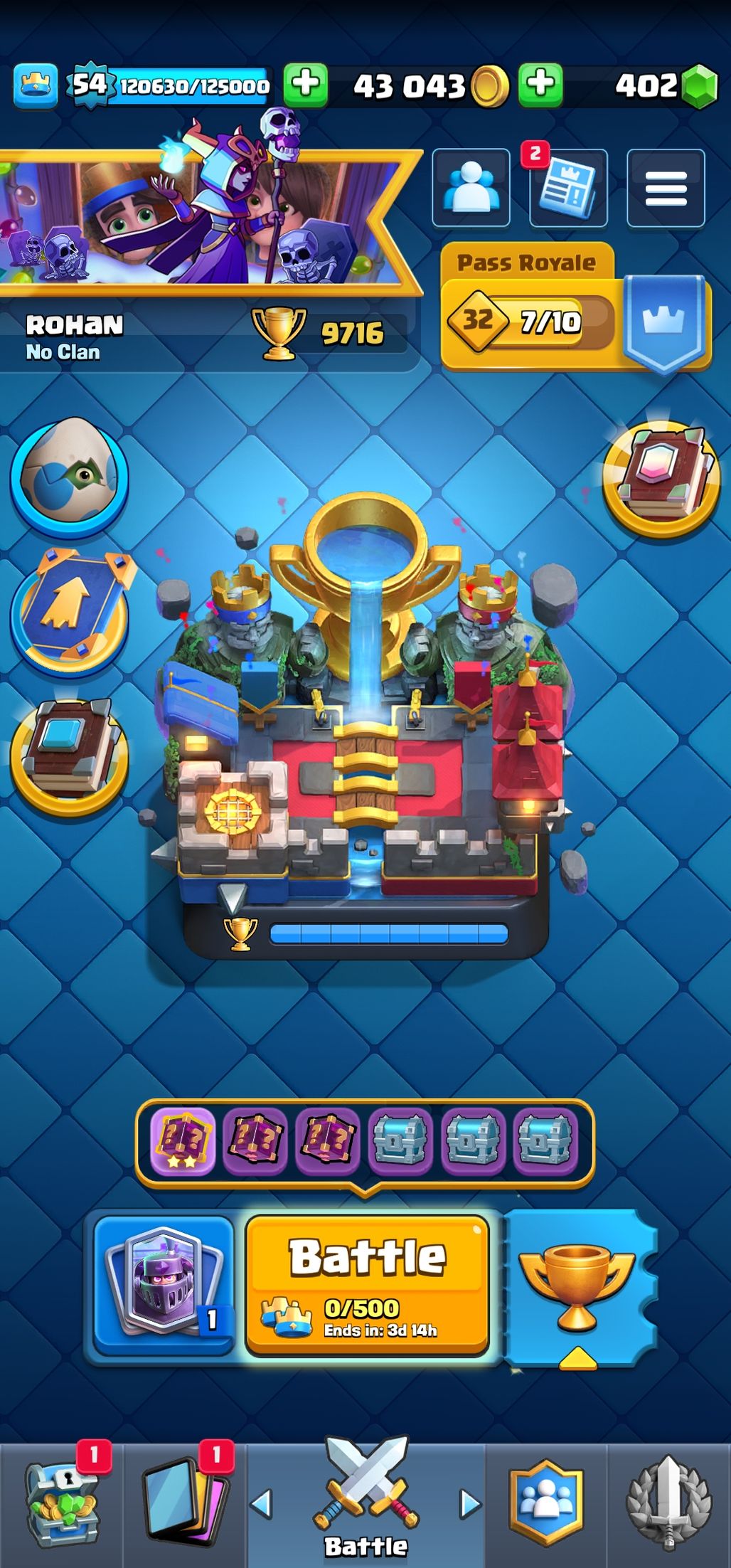Screen dimensions: 731x1568
Task: Open the blue upgrade arrow card
Action: pos(69,612)
